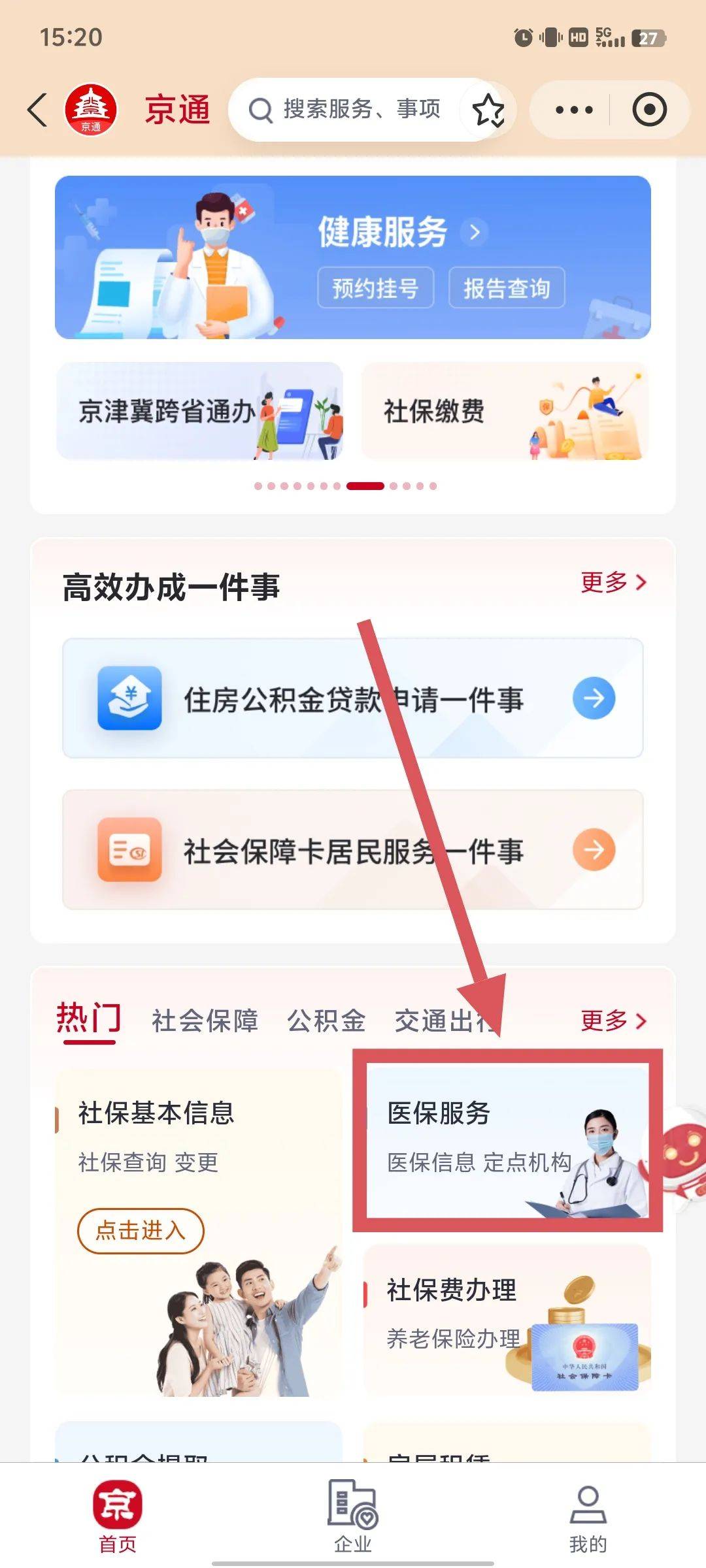Open 社保缴费 card

tap(505, 412)
